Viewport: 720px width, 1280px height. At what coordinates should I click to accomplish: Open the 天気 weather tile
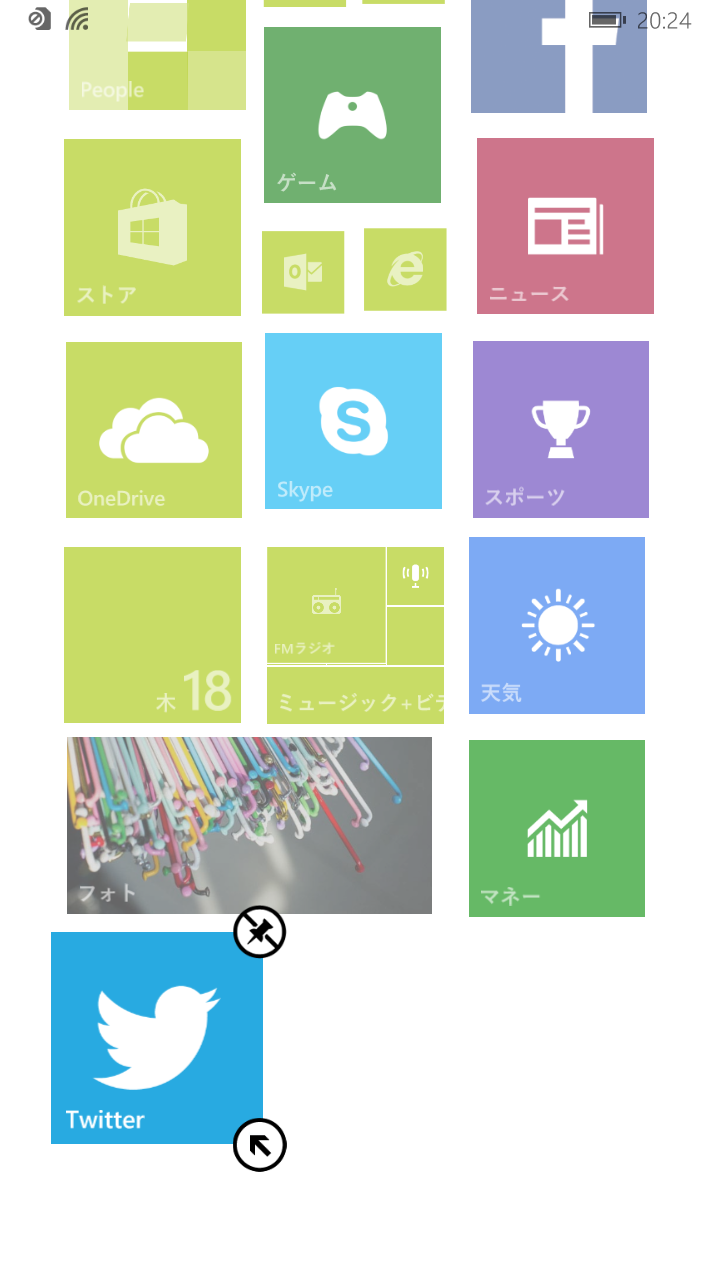[557, 625]
